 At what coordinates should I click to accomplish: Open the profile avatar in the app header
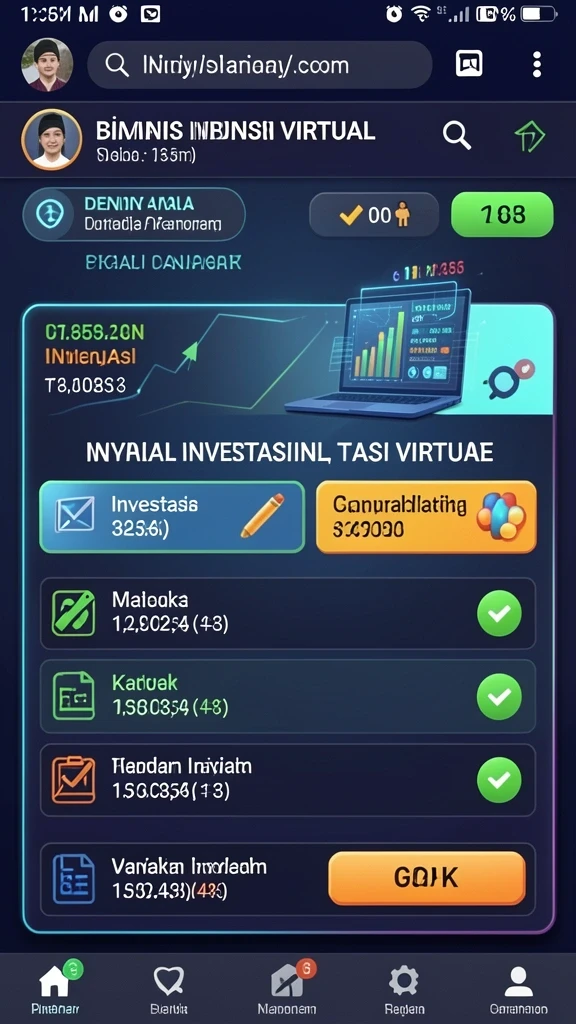click(x=52, y=139)
